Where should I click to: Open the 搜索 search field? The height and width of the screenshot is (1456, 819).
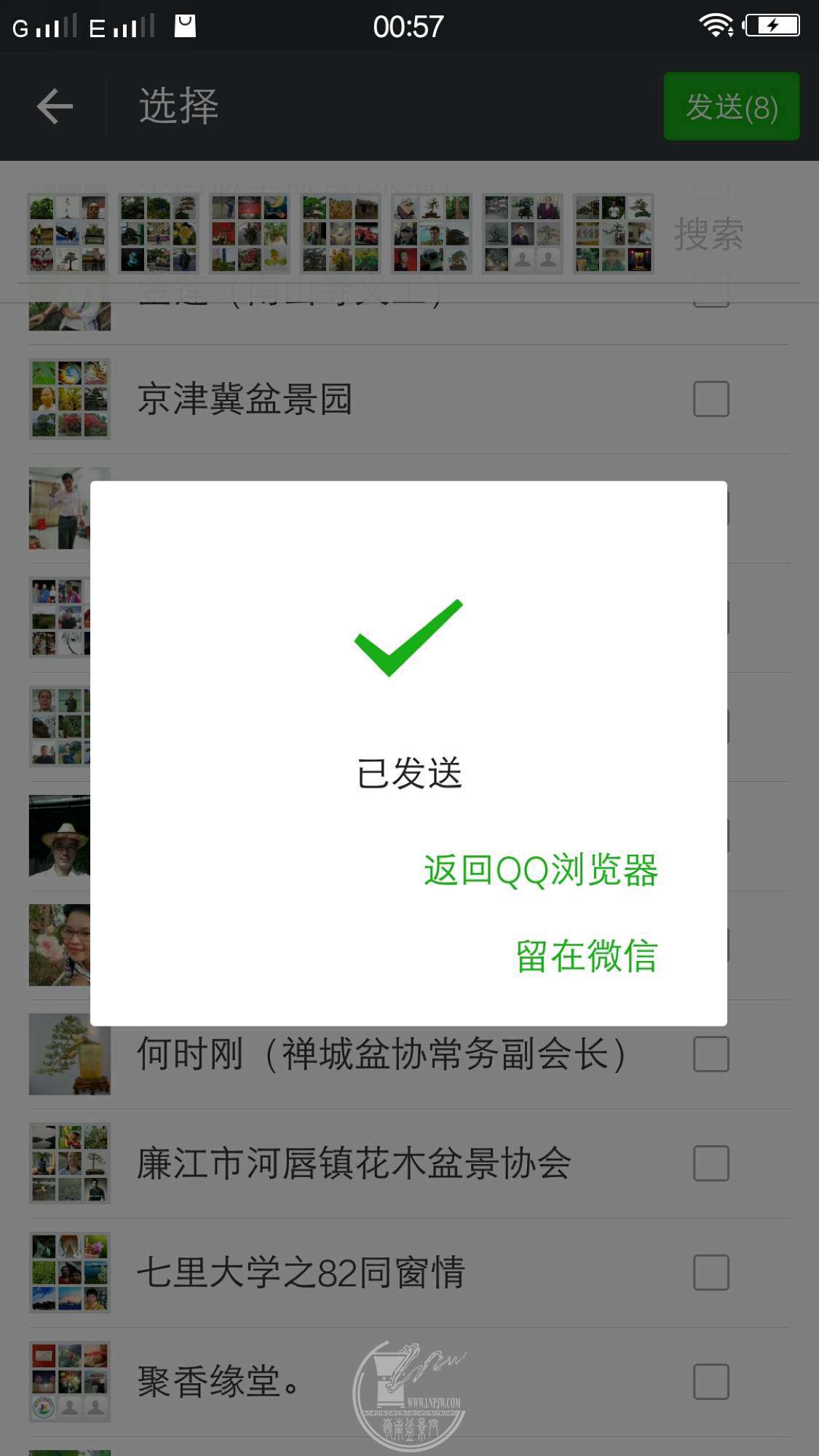click(708, 234)
